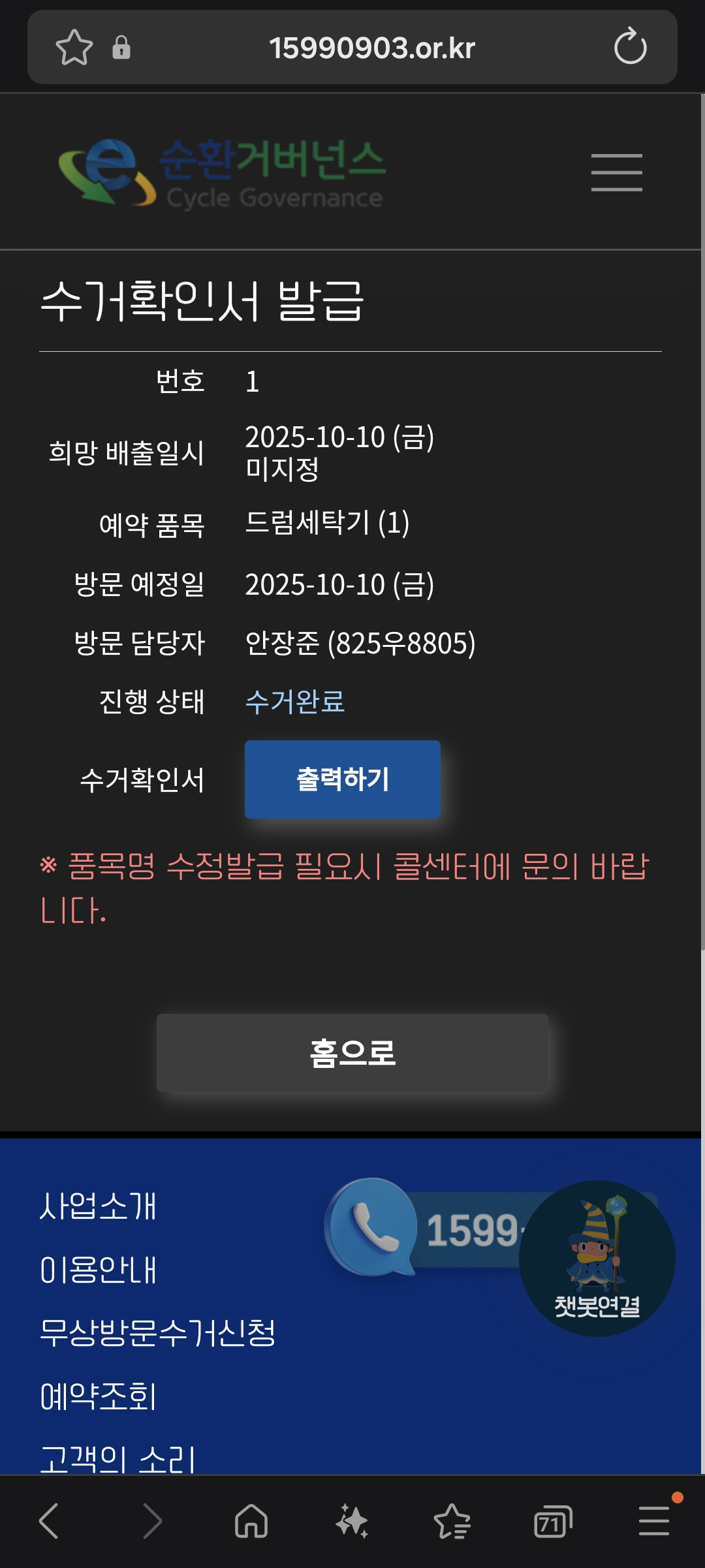
Task: Bookmark this page using the star icon in the address bar
Action: coord(74,48)
